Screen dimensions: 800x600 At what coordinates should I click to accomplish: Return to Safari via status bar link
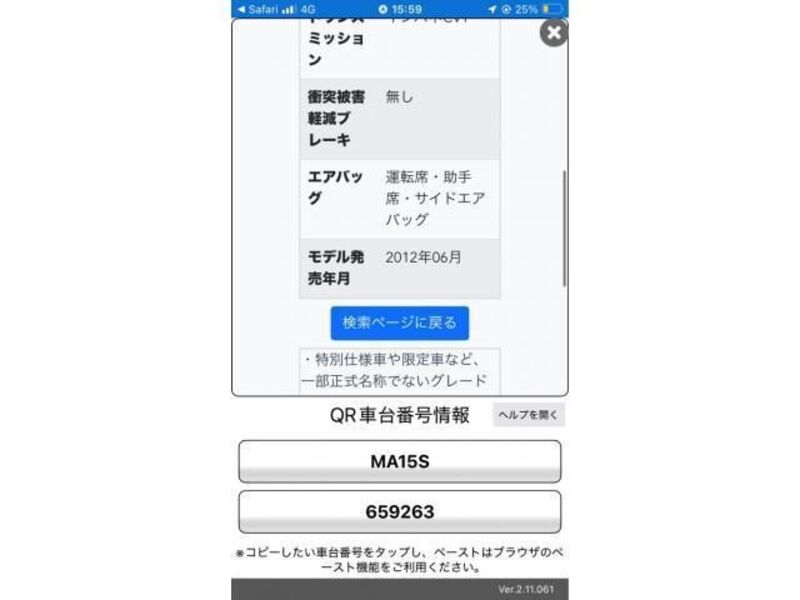pyautogui.click(x=258, y=9)
